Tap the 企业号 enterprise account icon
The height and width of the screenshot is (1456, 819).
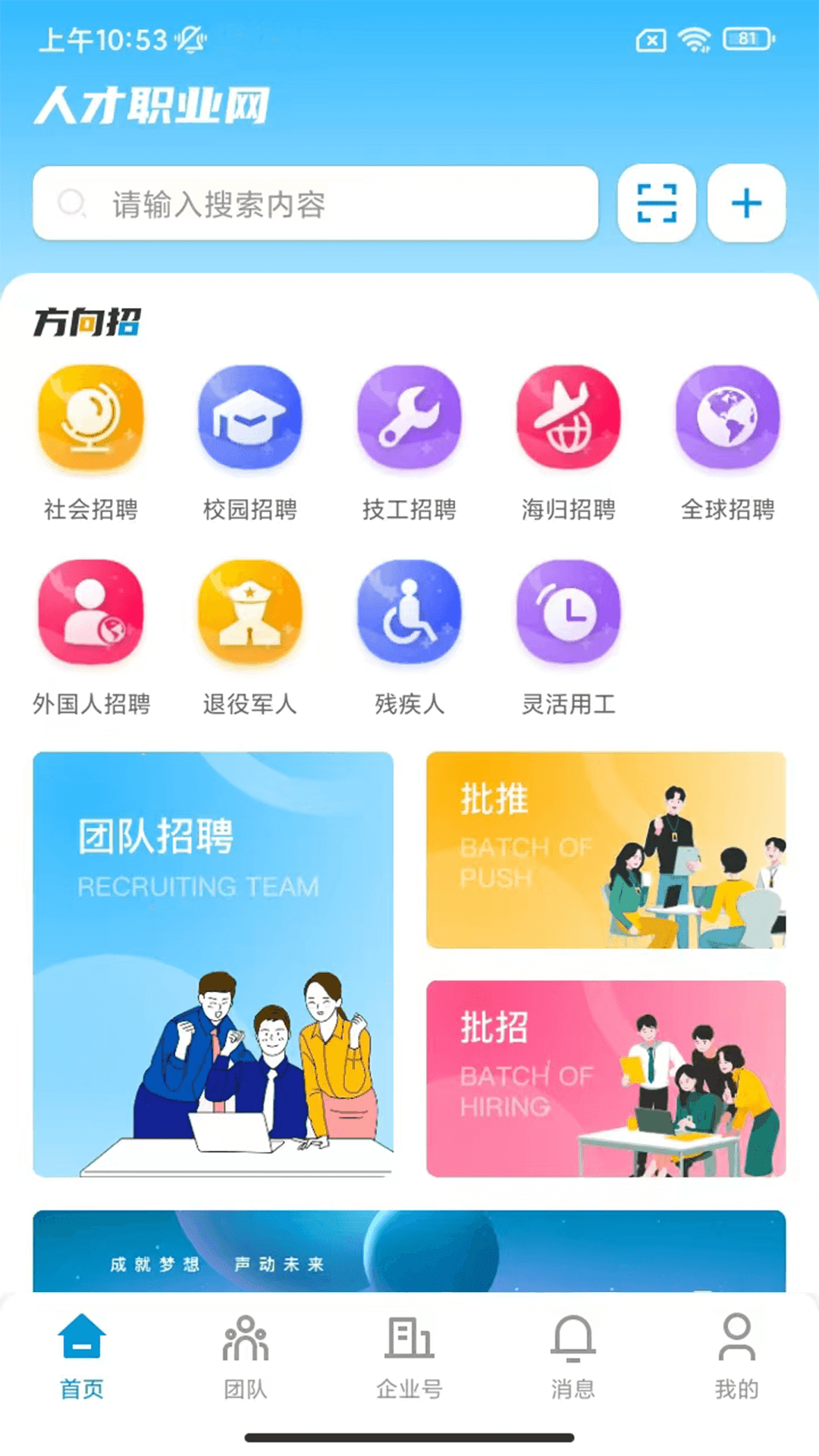[409, 1357]
